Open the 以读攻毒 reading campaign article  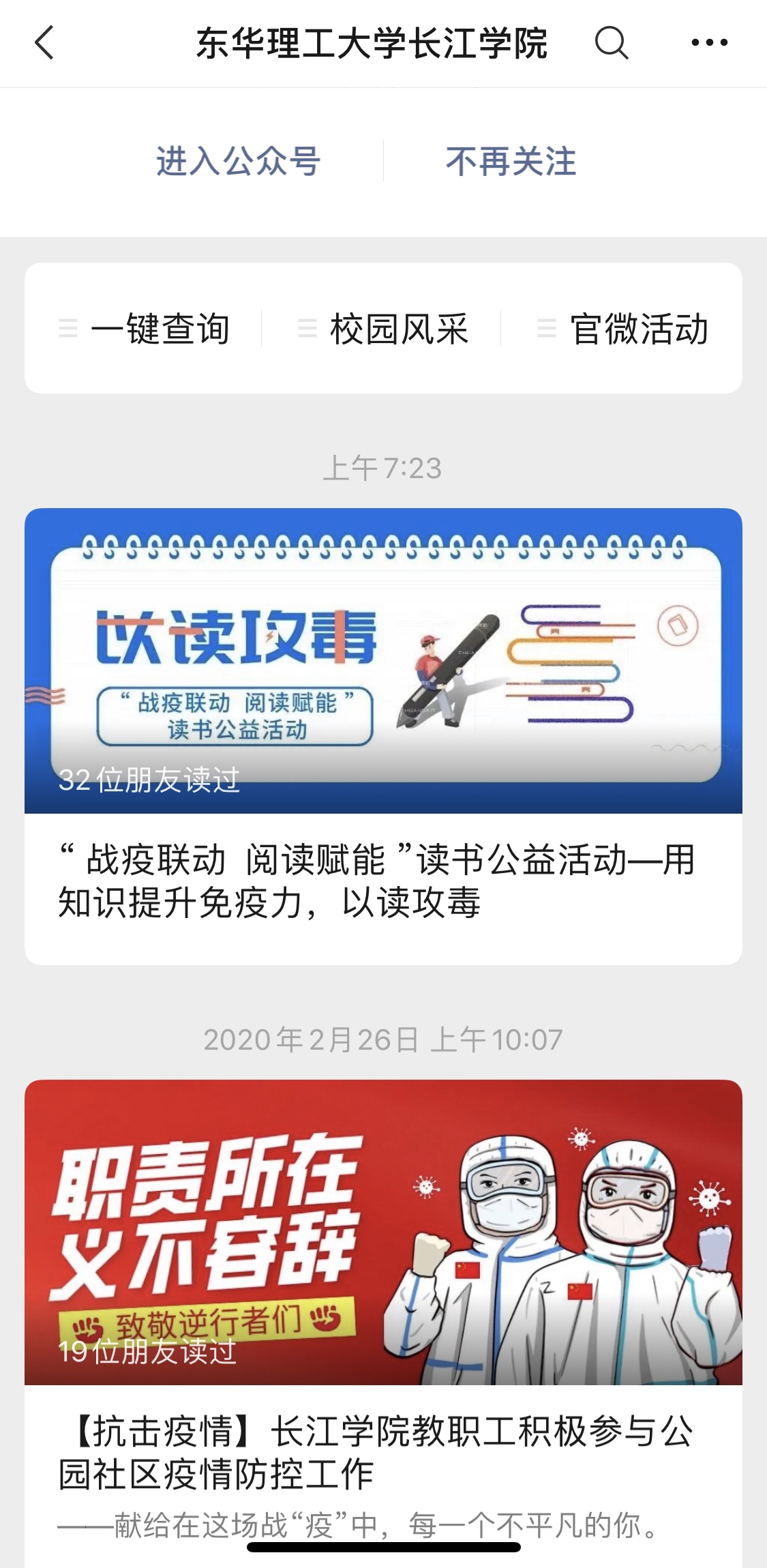383,735
